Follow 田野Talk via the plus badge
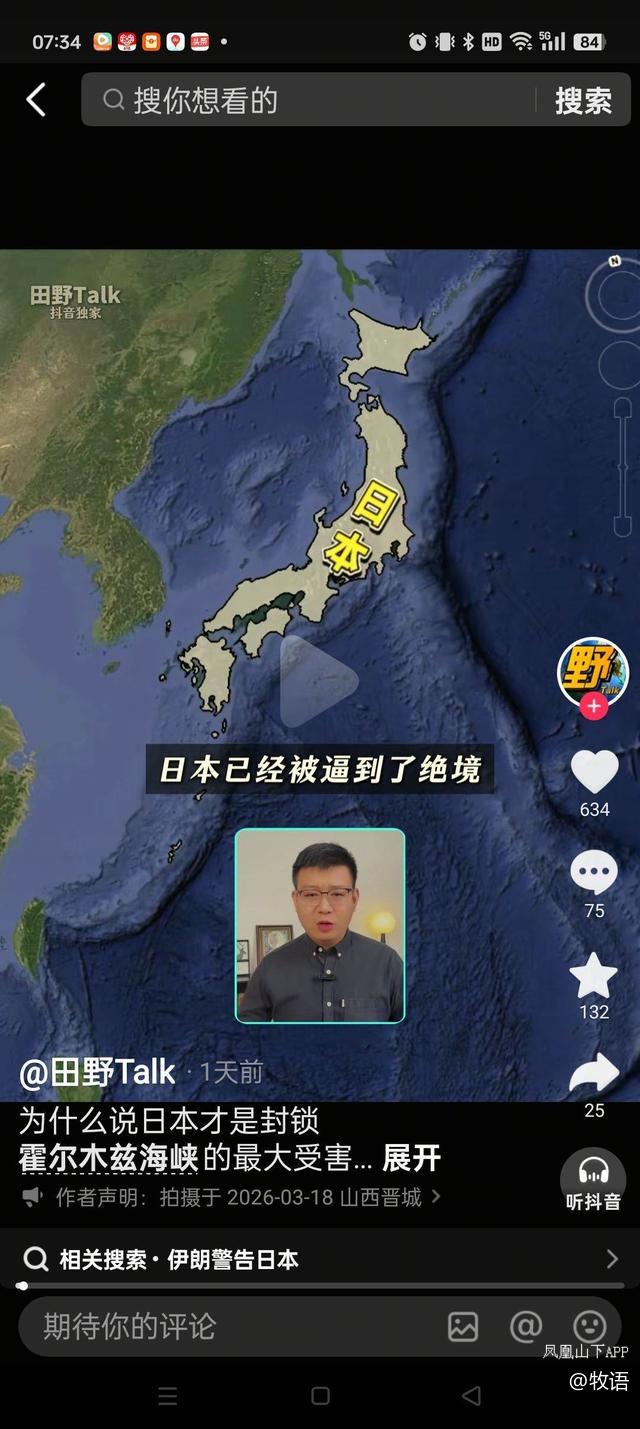The height and width of the screenshot is (1429, 640). click(x=593, y=705)
